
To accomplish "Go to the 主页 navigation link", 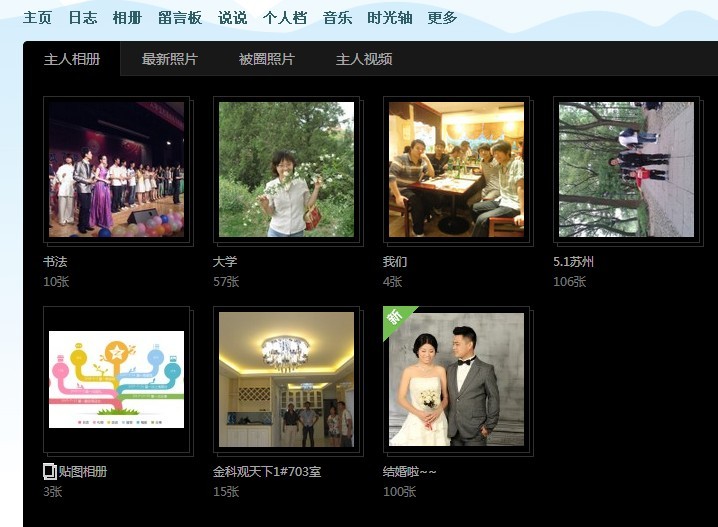I will pyautogui.click(x=37, y=18).
